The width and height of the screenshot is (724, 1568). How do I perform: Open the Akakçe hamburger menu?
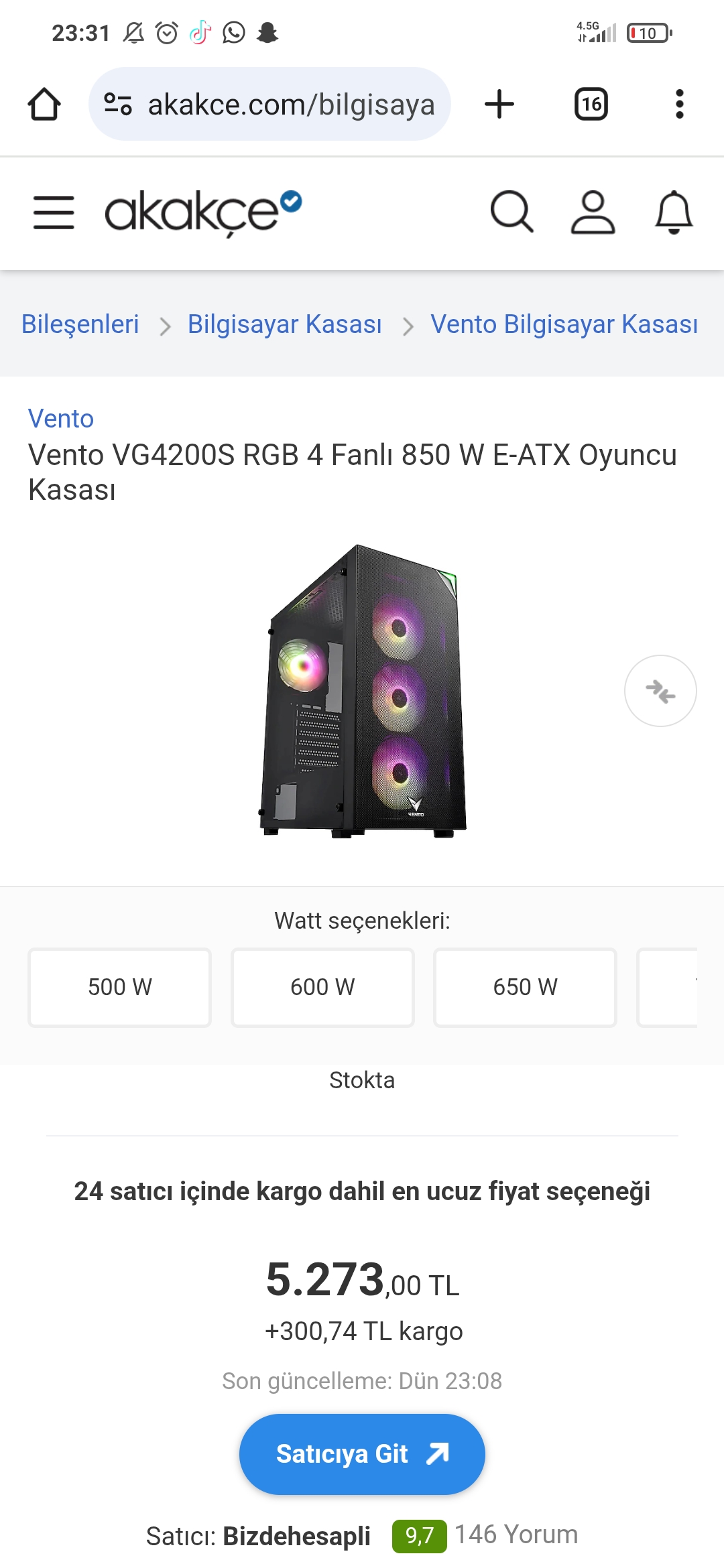tap(54, 212)
